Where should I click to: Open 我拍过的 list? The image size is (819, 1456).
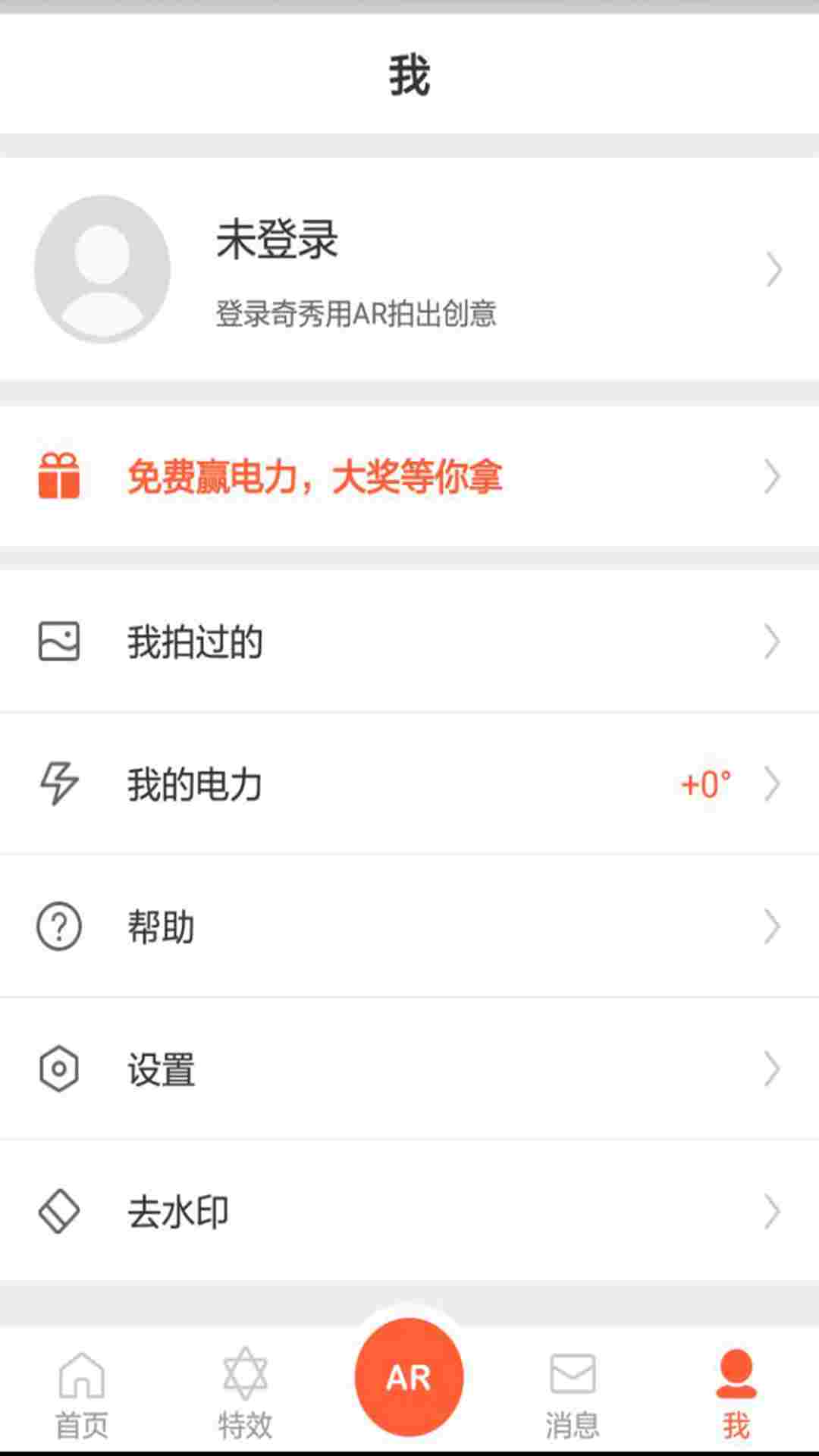coord(409,642)
